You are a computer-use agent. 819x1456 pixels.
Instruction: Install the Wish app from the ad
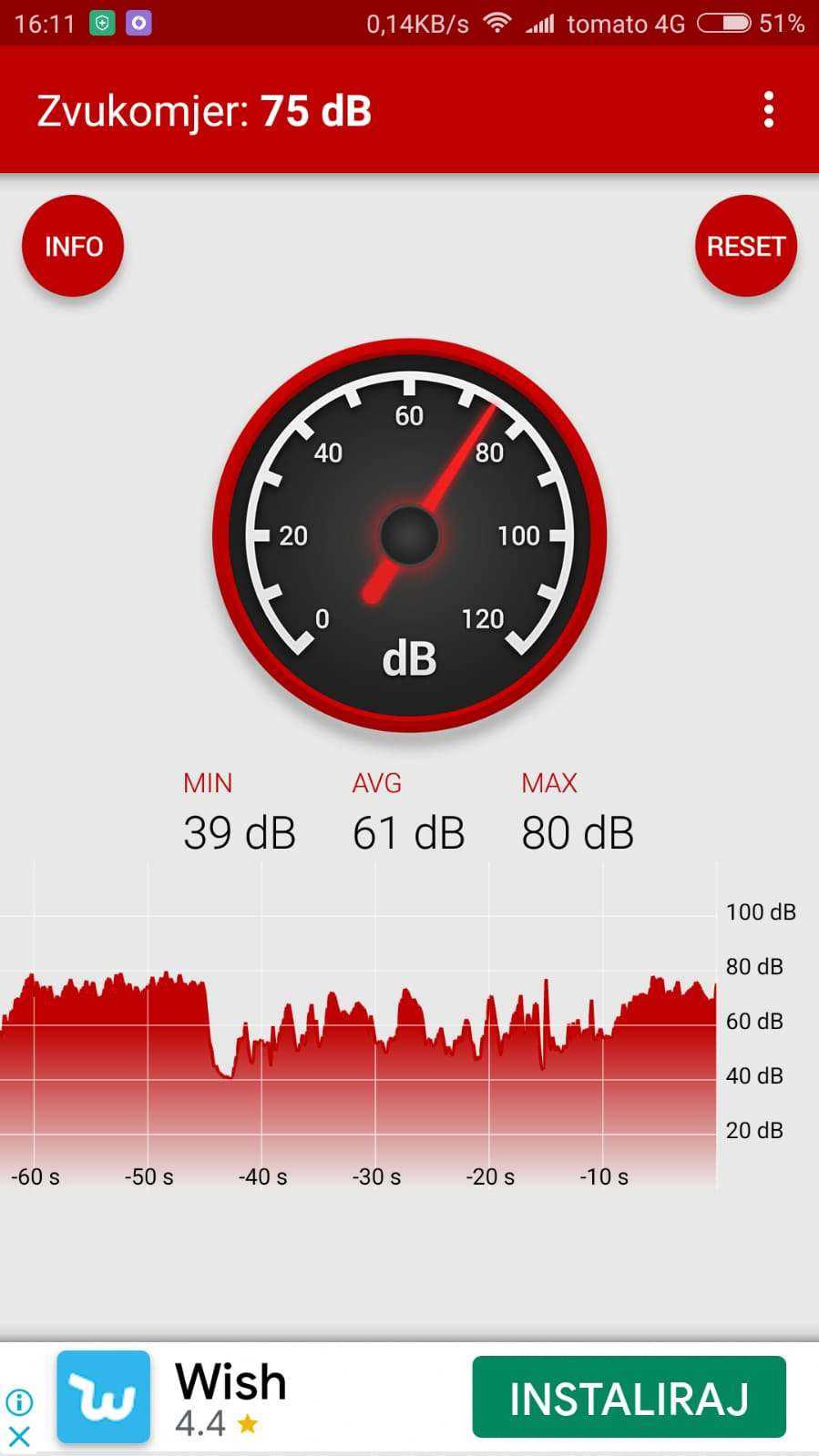(x=629, y=1397)
